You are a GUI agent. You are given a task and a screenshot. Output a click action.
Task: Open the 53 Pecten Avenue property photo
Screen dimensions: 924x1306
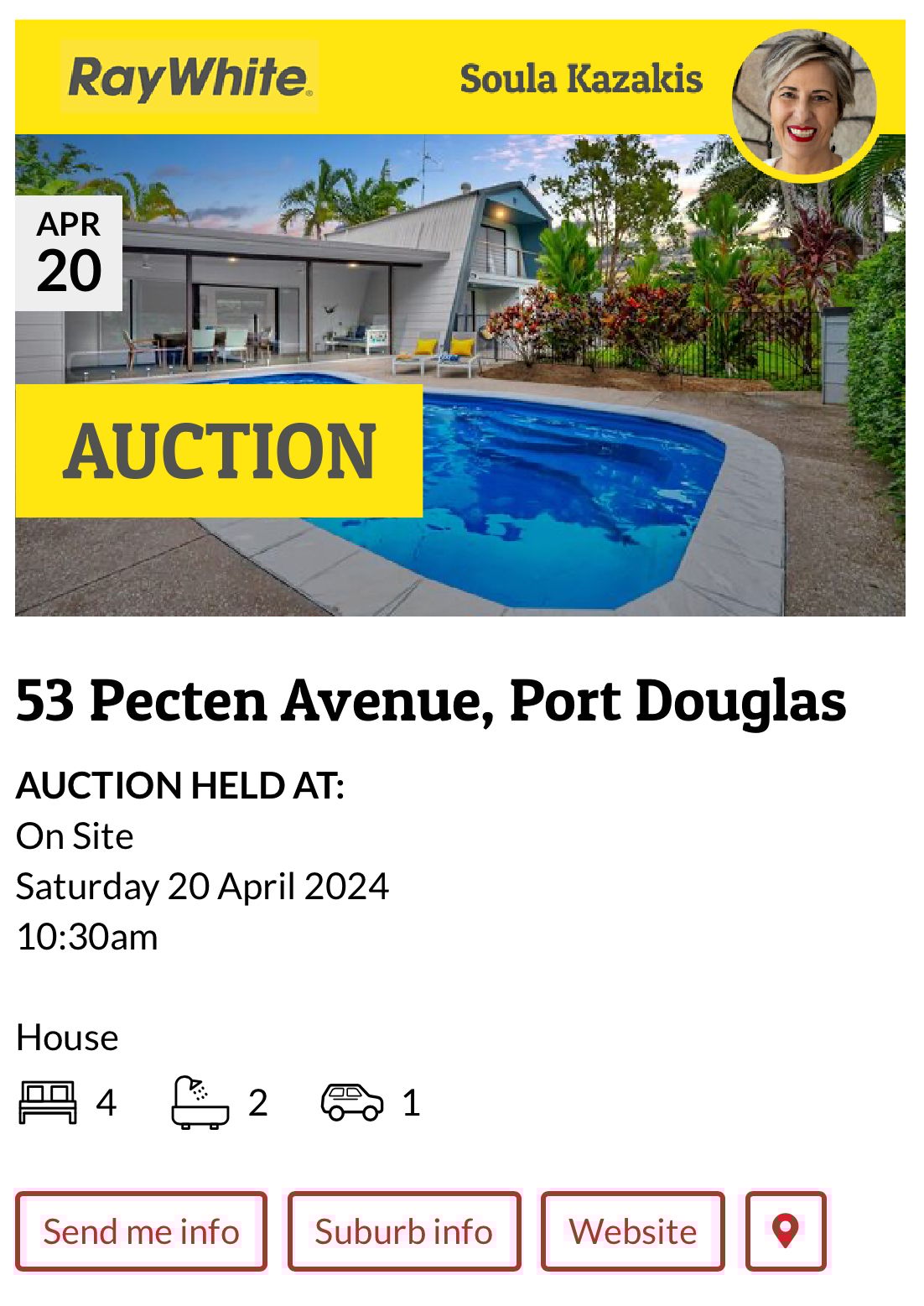click(x=587, y=377)
